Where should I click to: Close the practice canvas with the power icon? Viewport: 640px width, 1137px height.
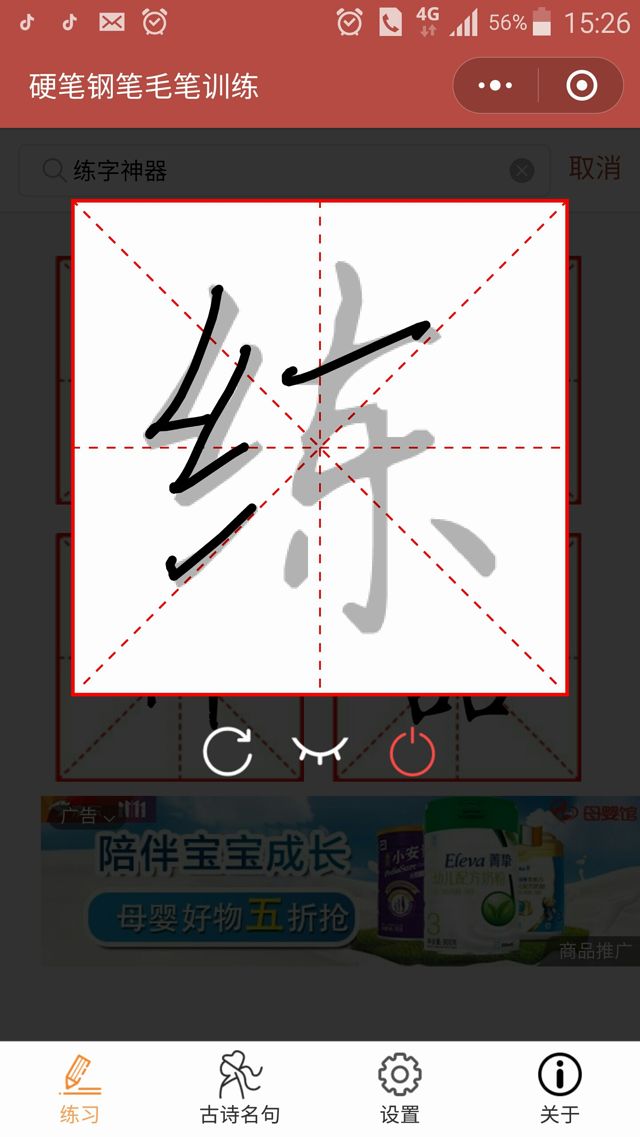(412, 752)
